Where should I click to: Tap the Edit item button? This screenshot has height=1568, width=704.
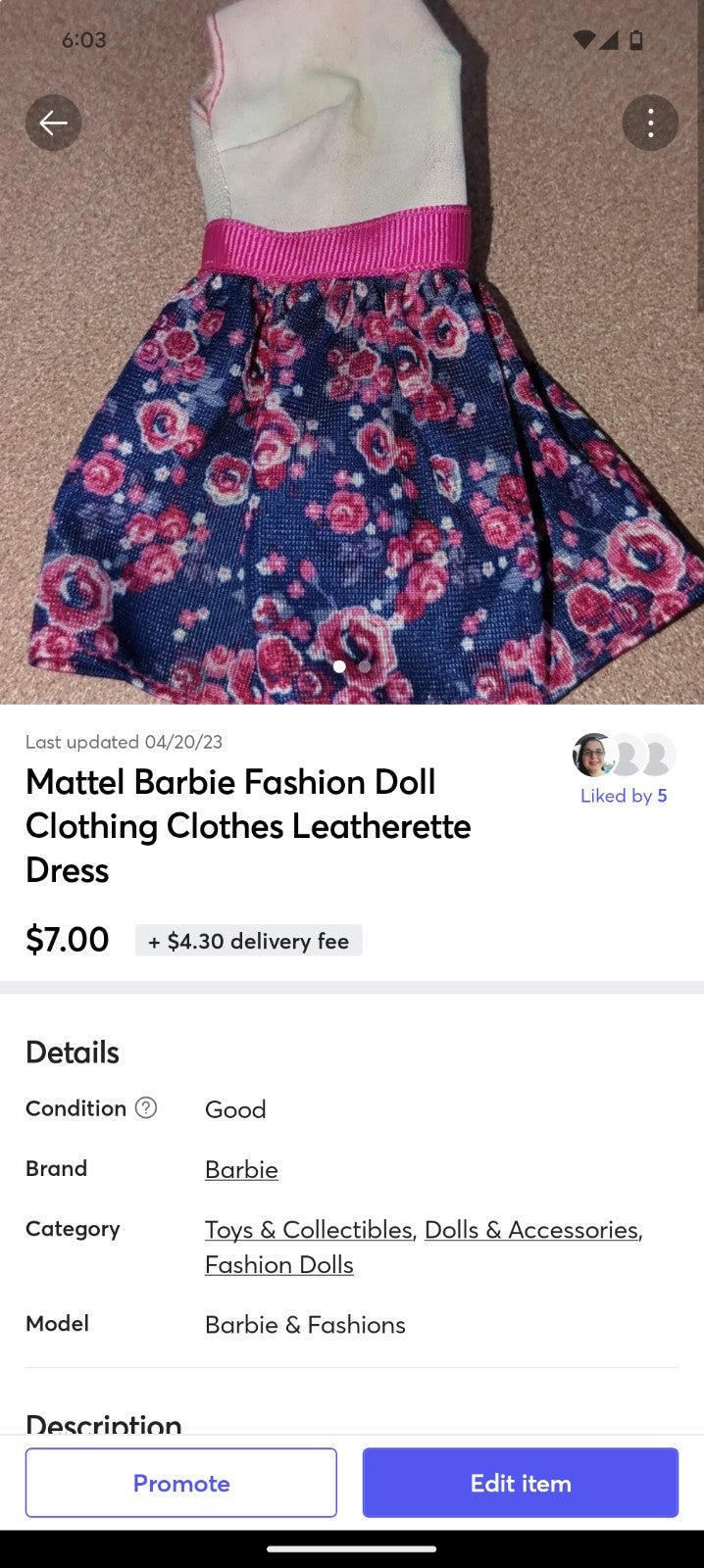pyautogui.click(x=521, y=1483)
